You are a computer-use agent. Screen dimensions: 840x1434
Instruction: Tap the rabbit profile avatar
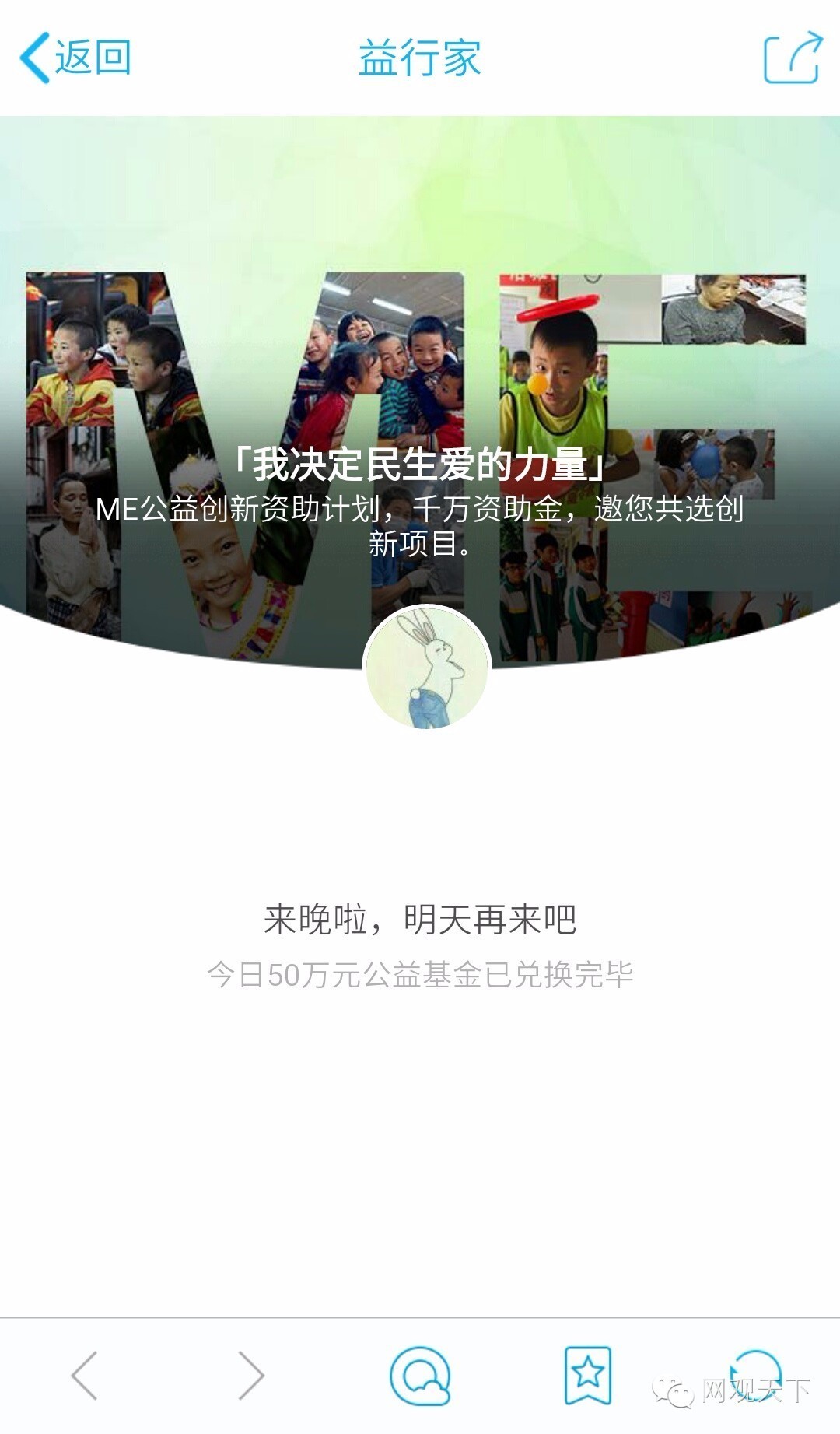(427, 668)
